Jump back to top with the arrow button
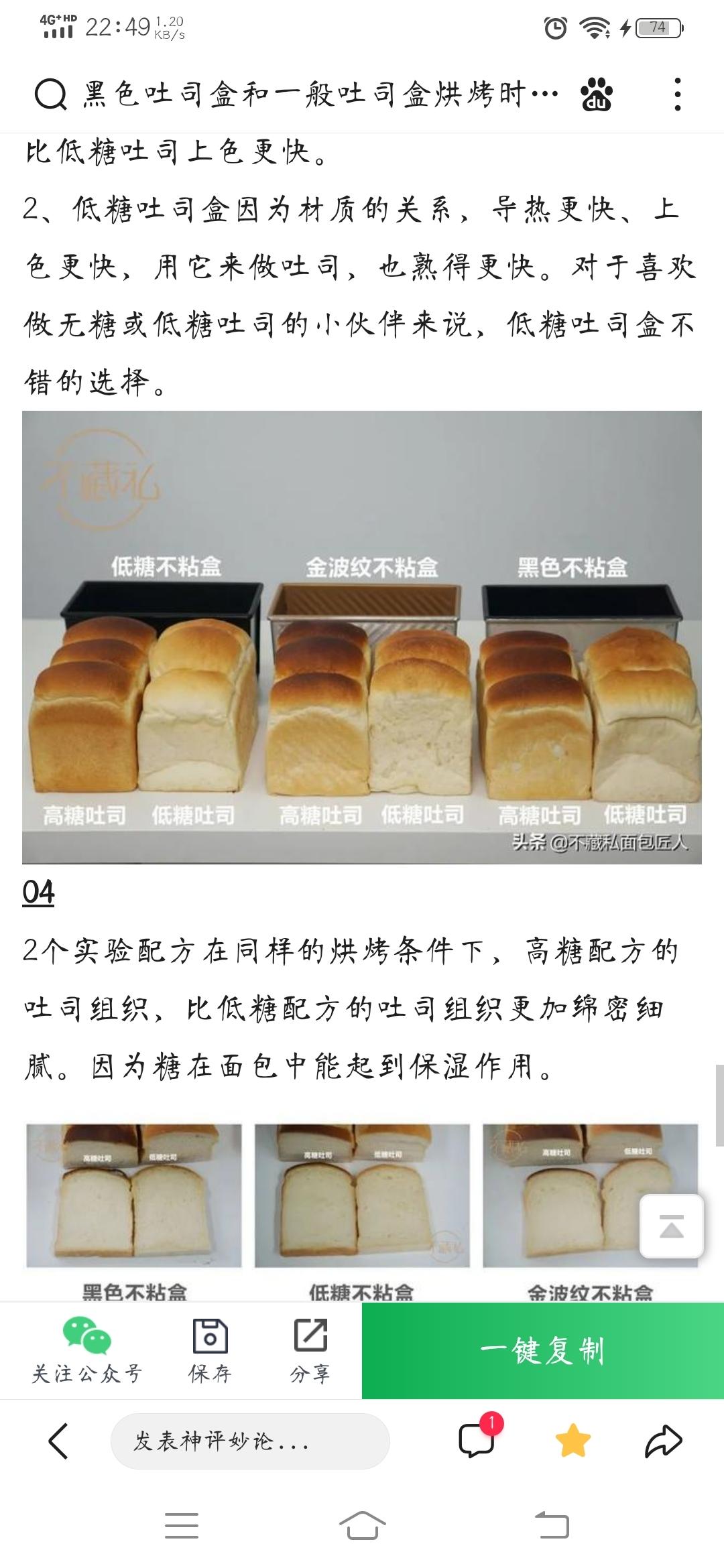The height and width of the screenshot is (1568, 724). [x=672, y=1226]
